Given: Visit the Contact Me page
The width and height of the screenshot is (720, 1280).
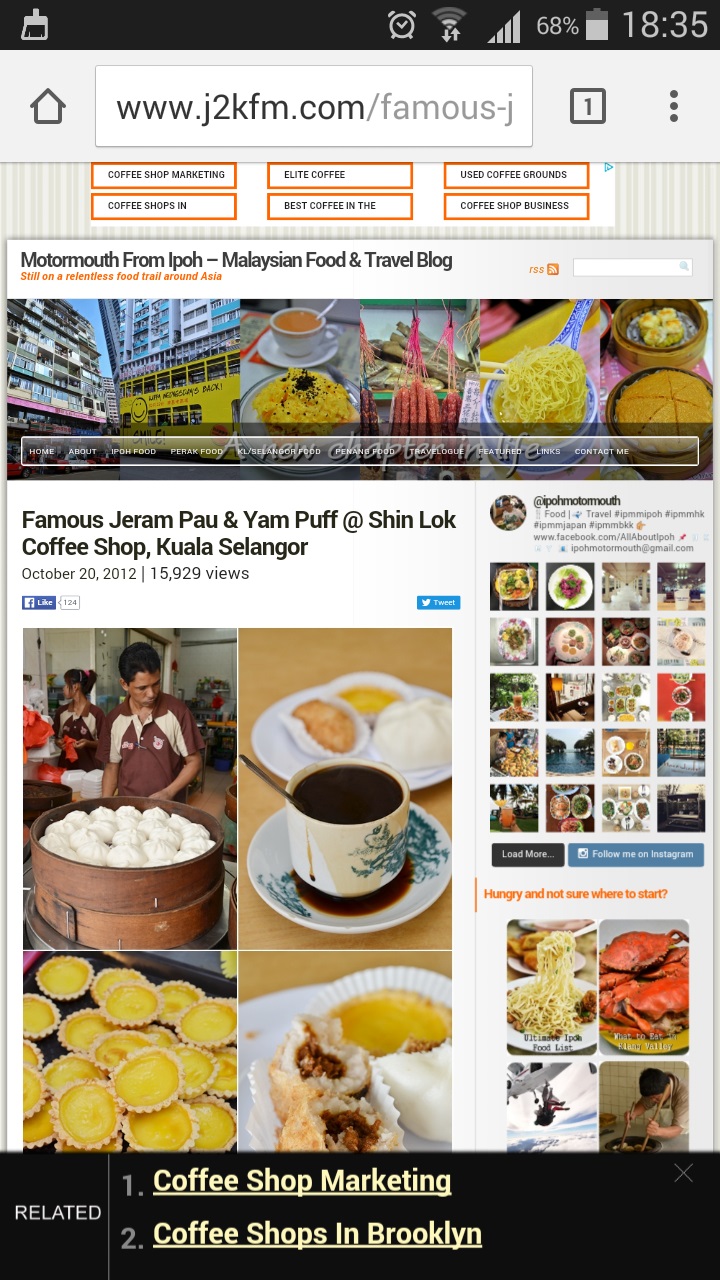Looking at the screenshot, I should click(601, 452).
